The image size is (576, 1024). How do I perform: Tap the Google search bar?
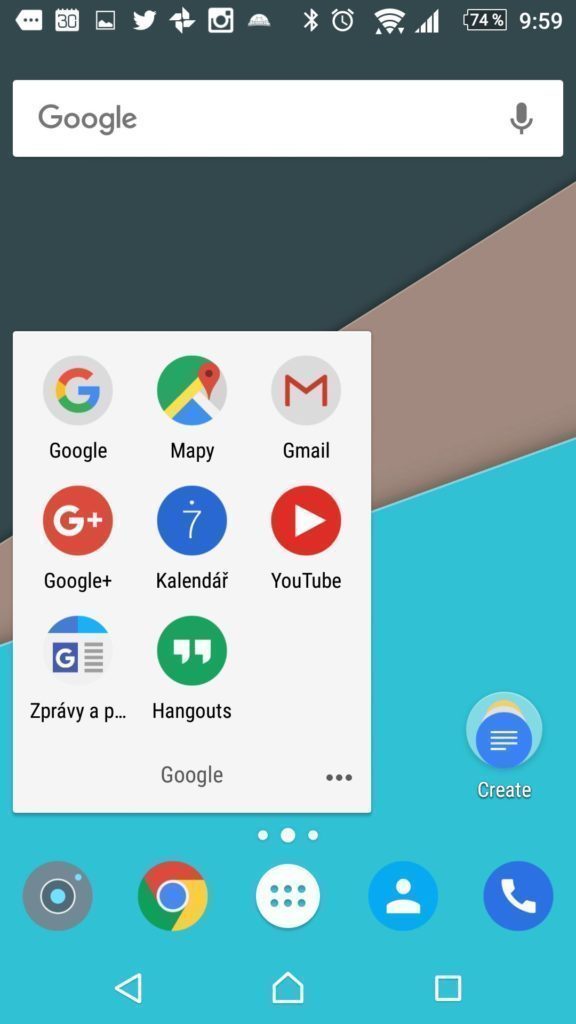(287, 118)
